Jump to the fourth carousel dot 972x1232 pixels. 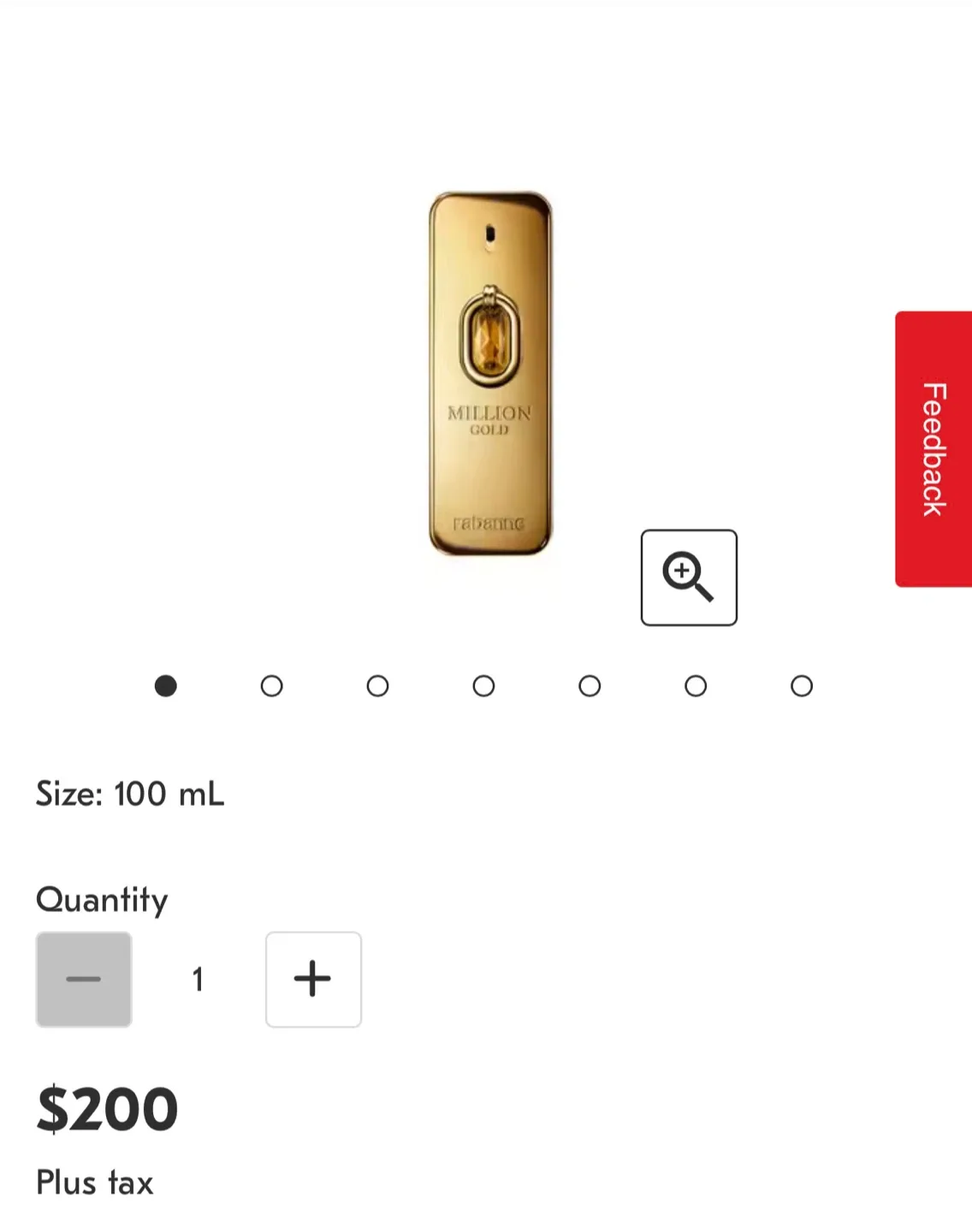click(483, 685)
